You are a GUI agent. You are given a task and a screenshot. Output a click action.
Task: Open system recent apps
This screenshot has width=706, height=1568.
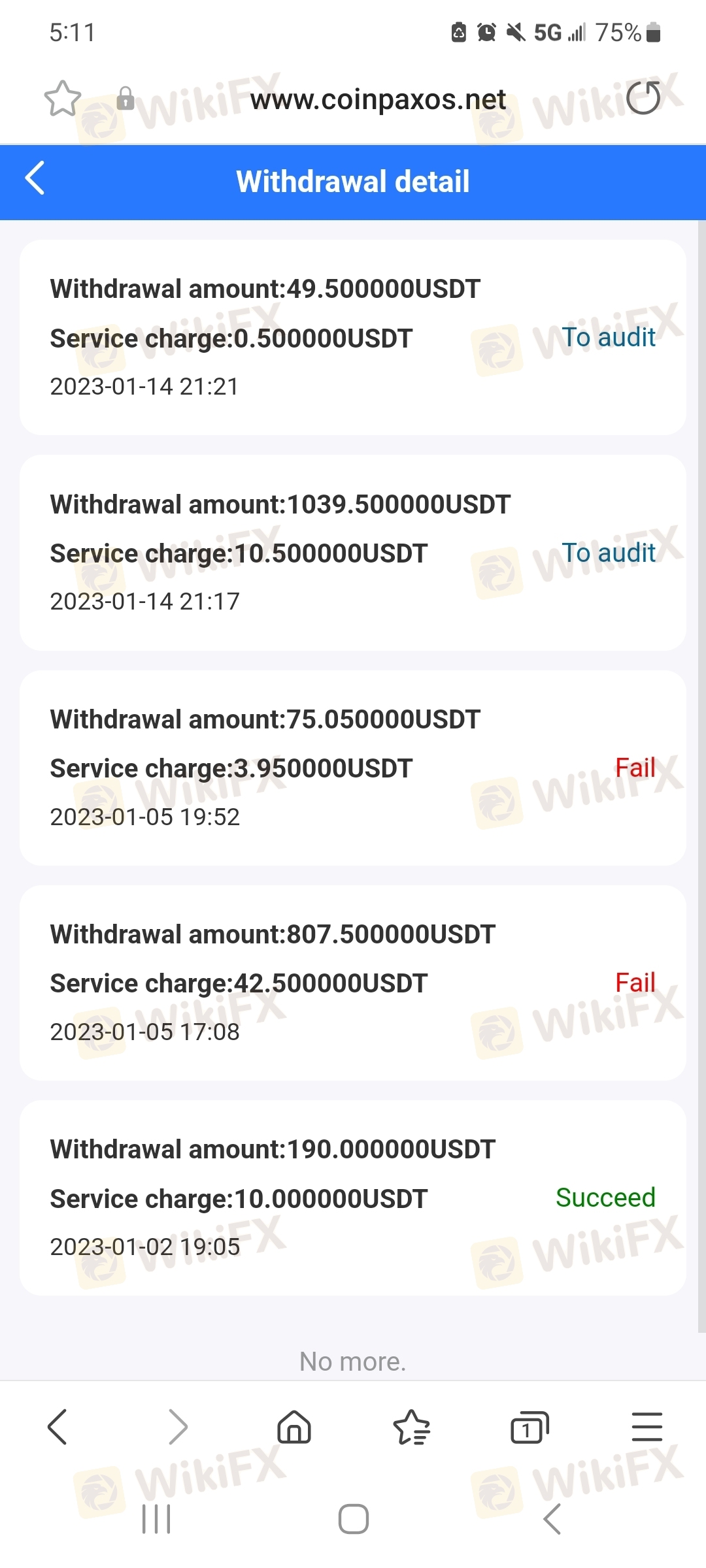pyautogui.click(x=156, y=1519)
